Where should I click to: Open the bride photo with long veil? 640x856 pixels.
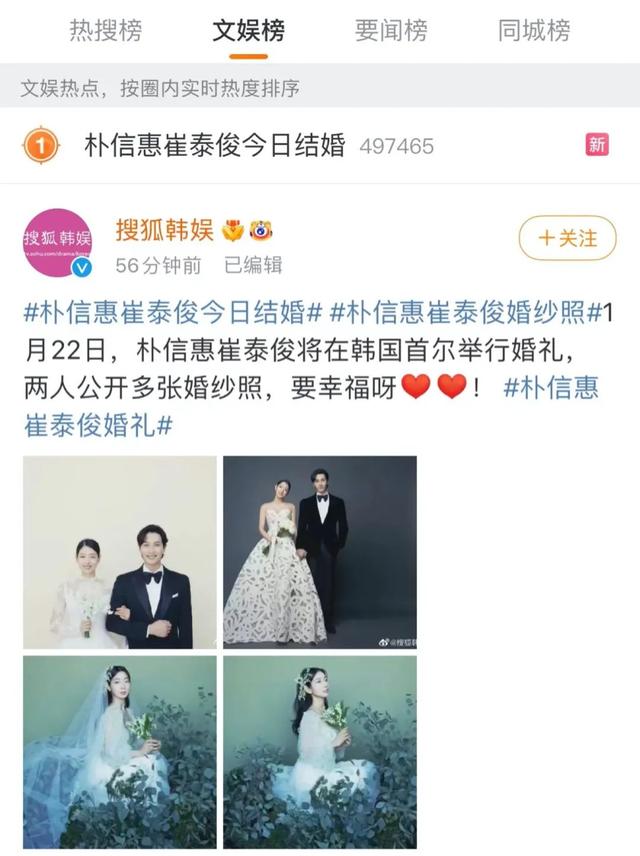coord(120,751)
